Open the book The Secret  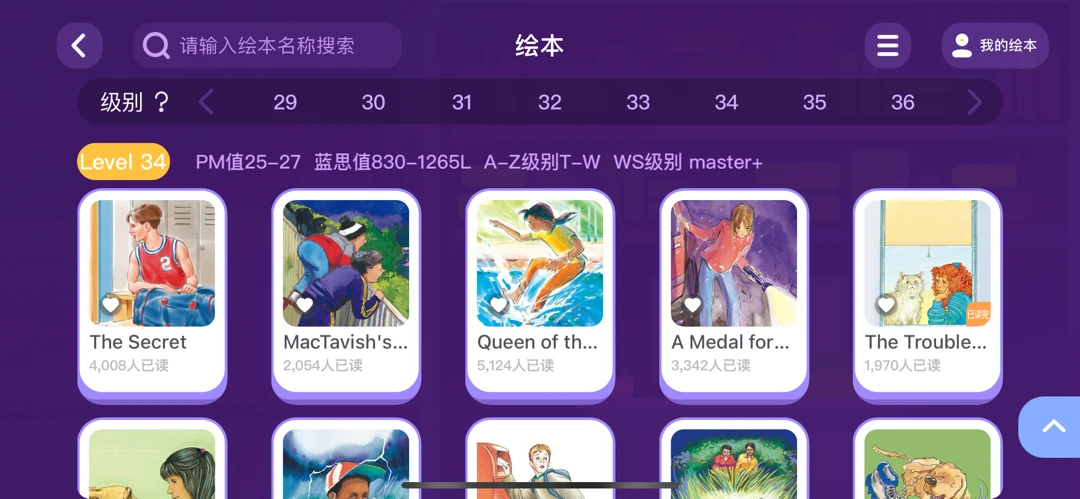coord(152,290)
